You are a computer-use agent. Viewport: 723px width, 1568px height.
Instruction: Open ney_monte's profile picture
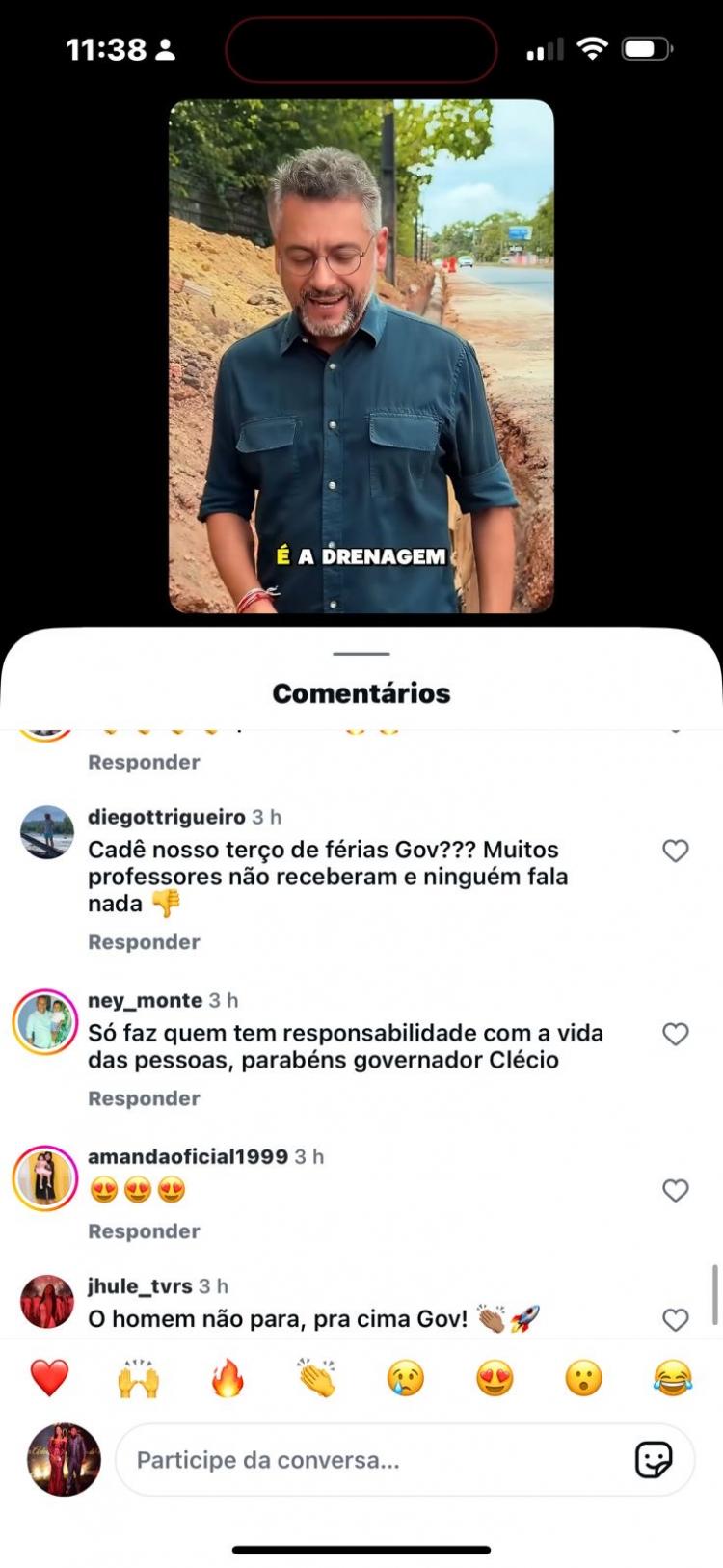coord(45,1022)
